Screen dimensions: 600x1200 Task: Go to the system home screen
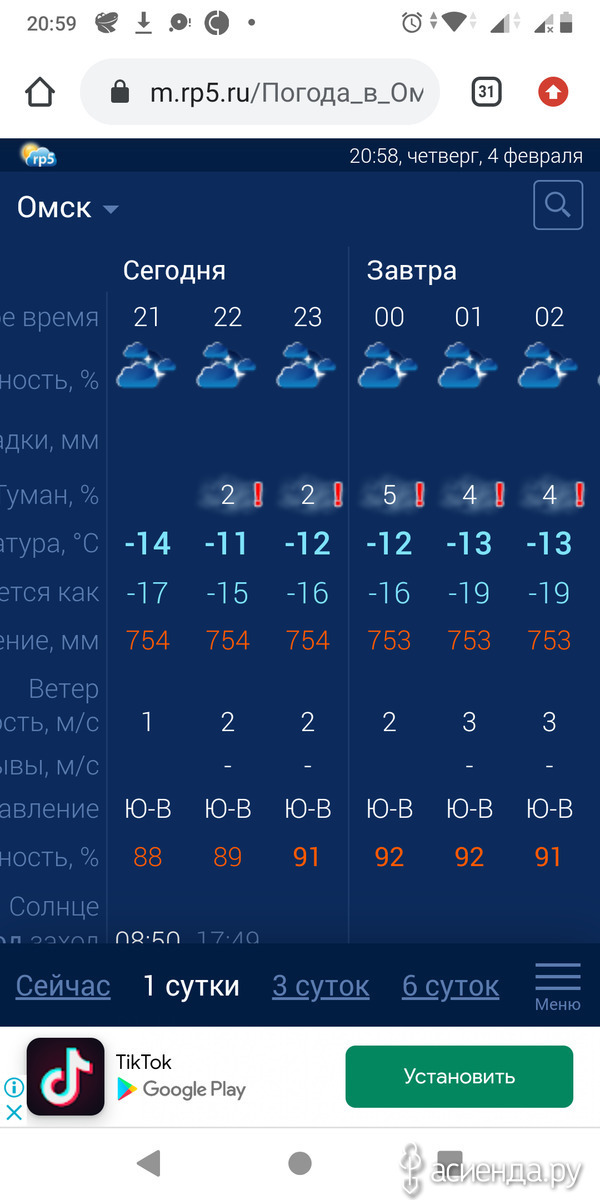pyautogui.click(x=299, y=1163)
